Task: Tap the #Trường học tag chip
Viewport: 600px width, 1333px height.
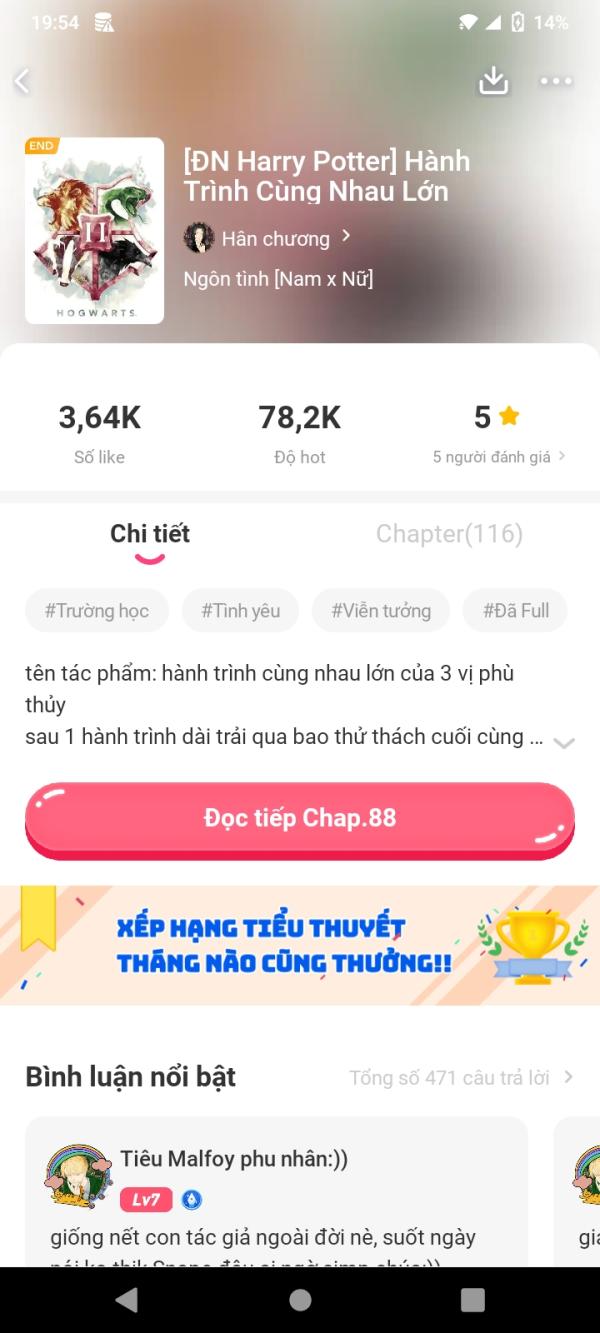Action: click(x=97, y=611)
